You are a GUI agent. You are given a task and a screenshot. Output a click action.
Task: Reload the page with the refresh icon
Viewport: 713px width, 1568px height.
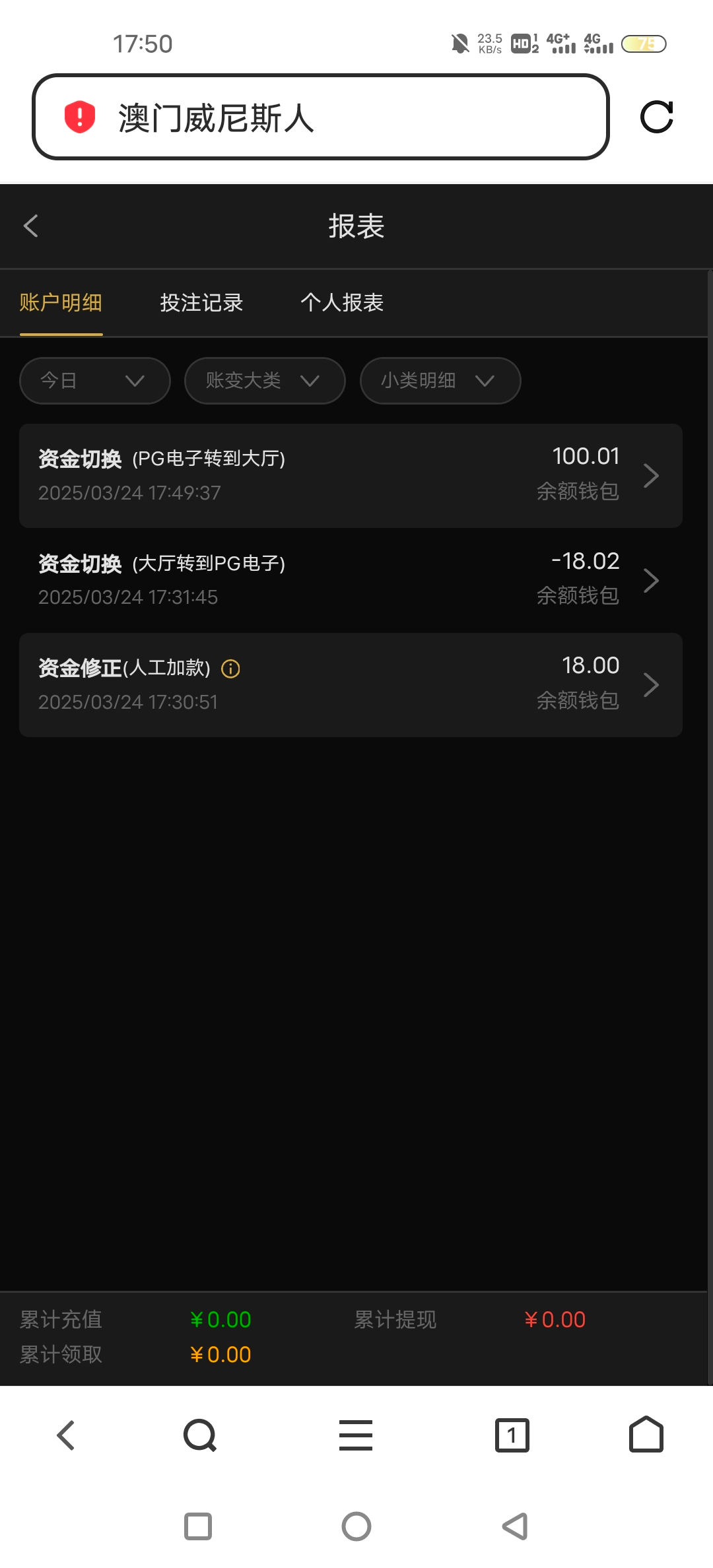pos(656,117)
